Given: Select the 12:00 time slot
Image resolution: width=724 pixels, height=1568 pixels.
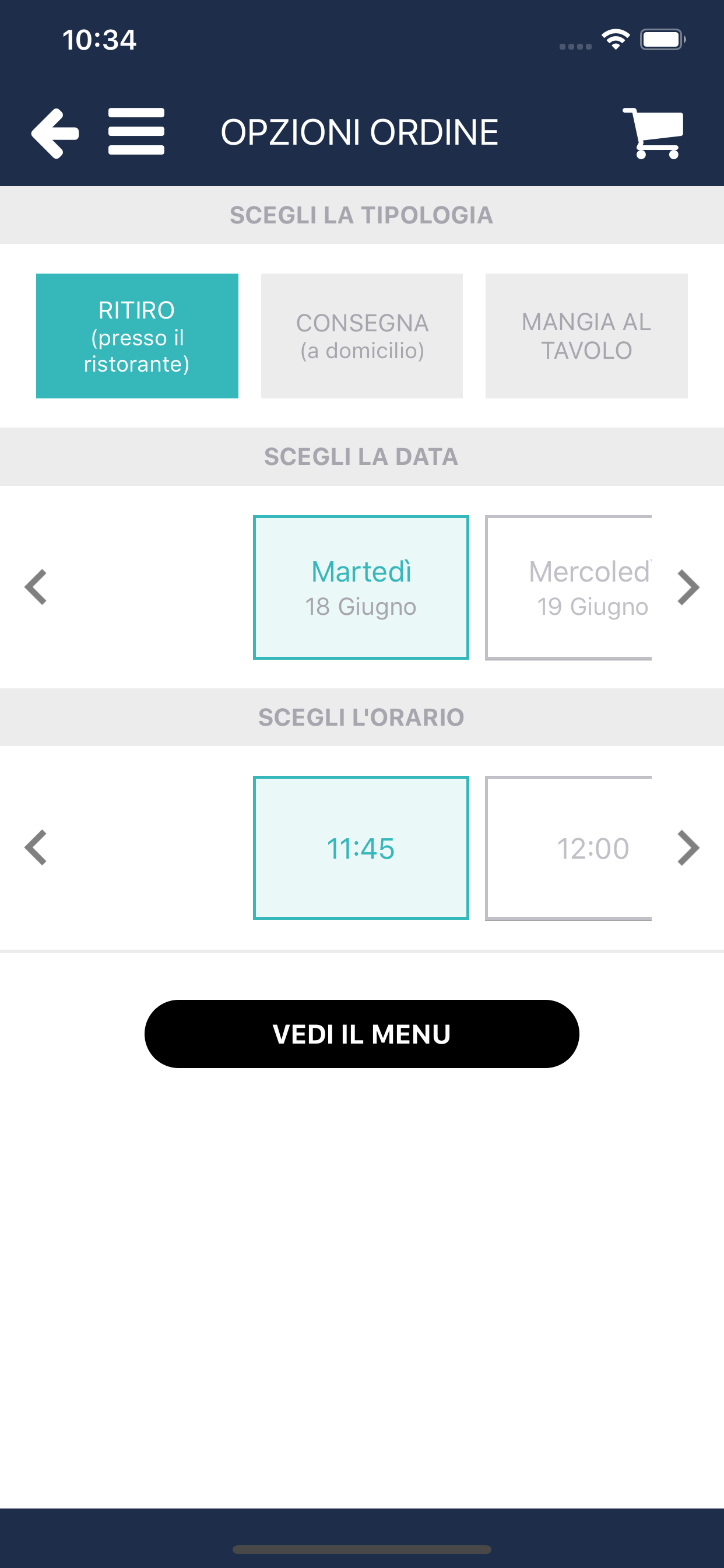Looking at the screenshot, I should (569, 848).
